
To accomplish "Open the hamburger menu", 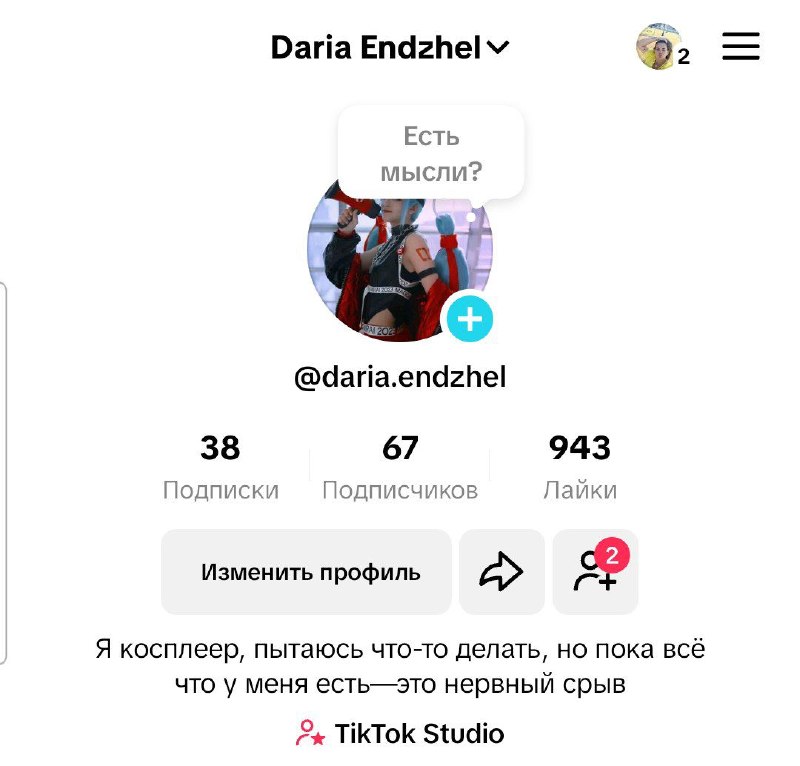I will [x=740, y=46].
